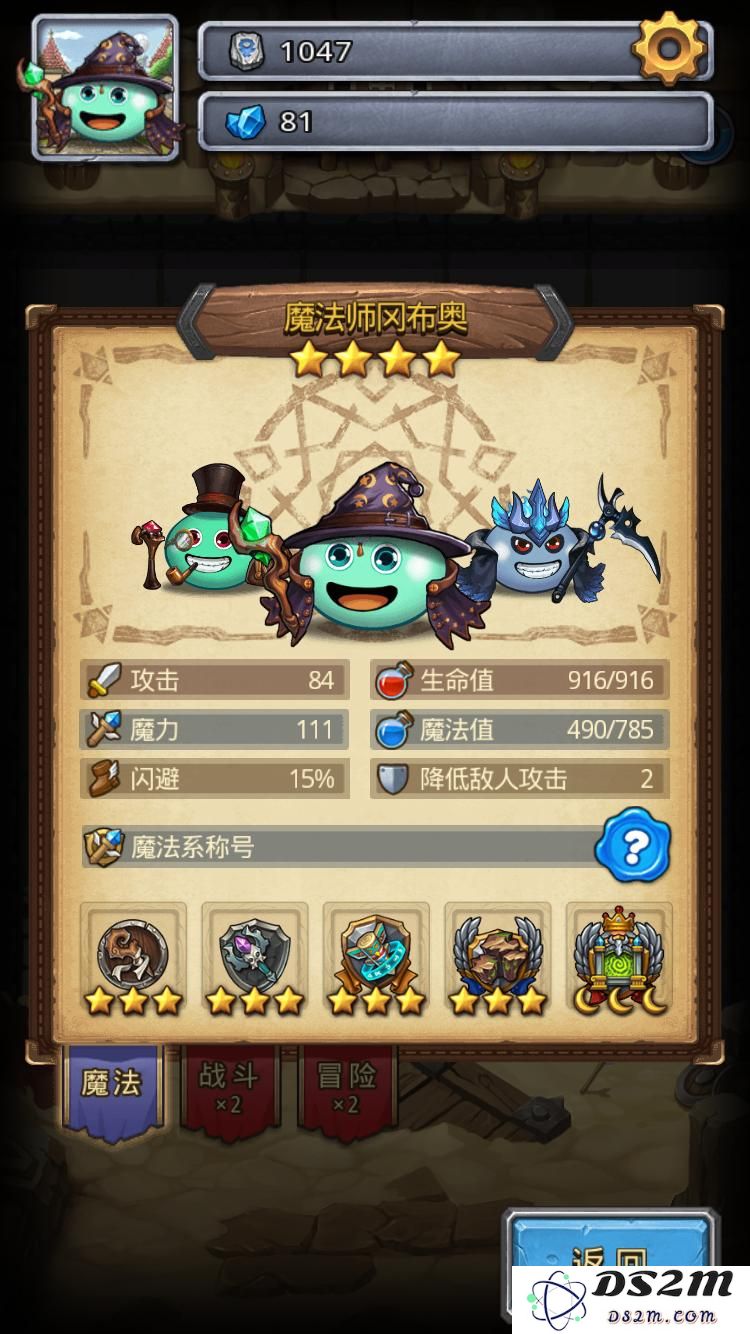Switch to the 战斗 ×2 tab
750x1334 pixels.
pyautogui.click(x=229, y=1090)
